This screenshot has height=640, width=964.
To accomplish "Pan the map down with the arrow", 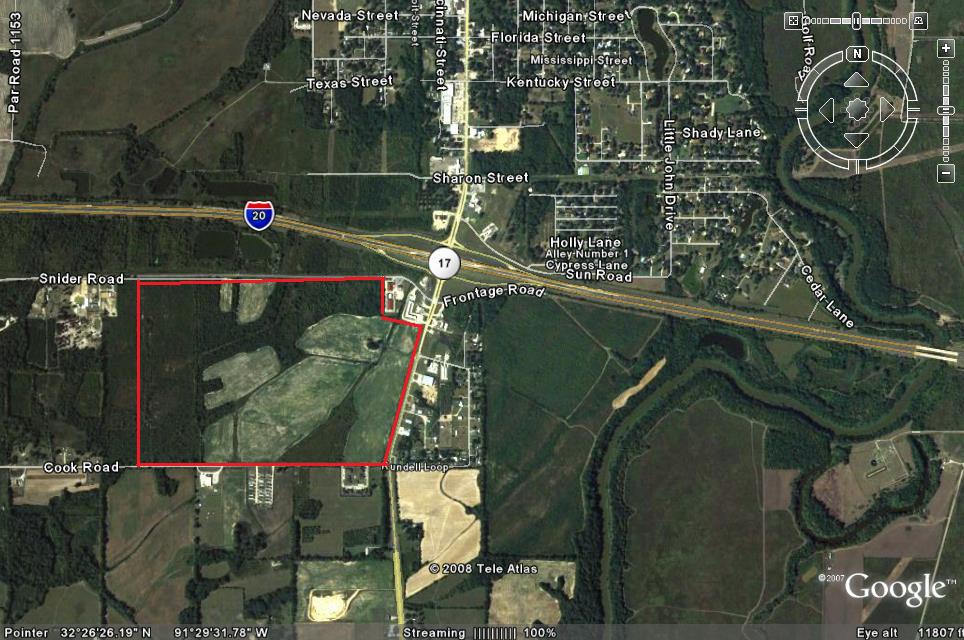I will pyautogui.click(x=857, y=139).
